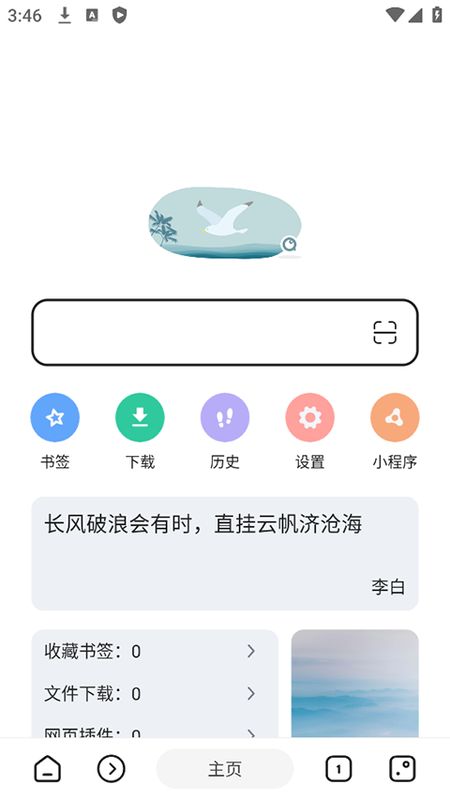450x800 pixels.
Task: Tap the 李白 poem quote card
Action: pyautogui.click(x=225, y=554)
